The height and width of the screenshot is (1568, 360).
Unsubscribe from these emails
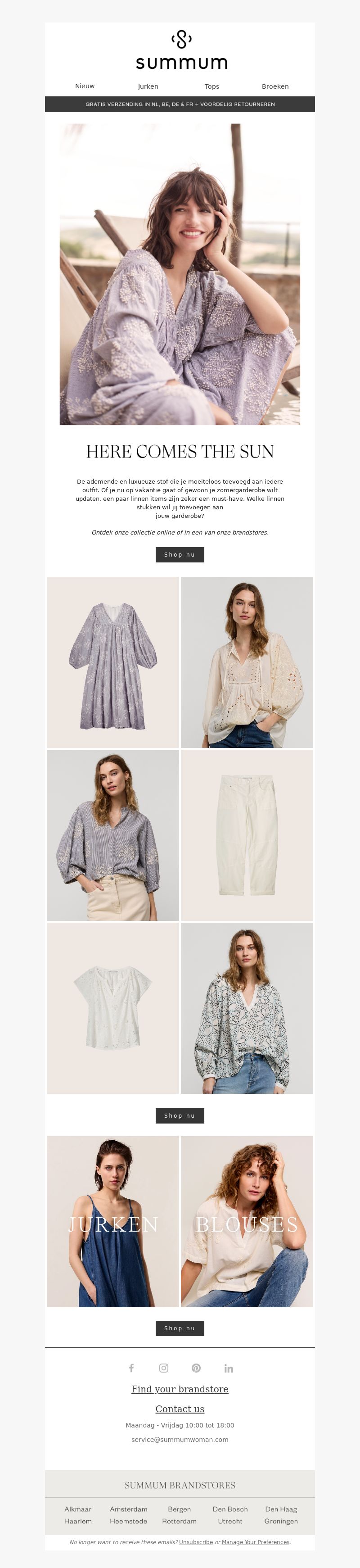pyautogui.click(x=196, y=1542)
